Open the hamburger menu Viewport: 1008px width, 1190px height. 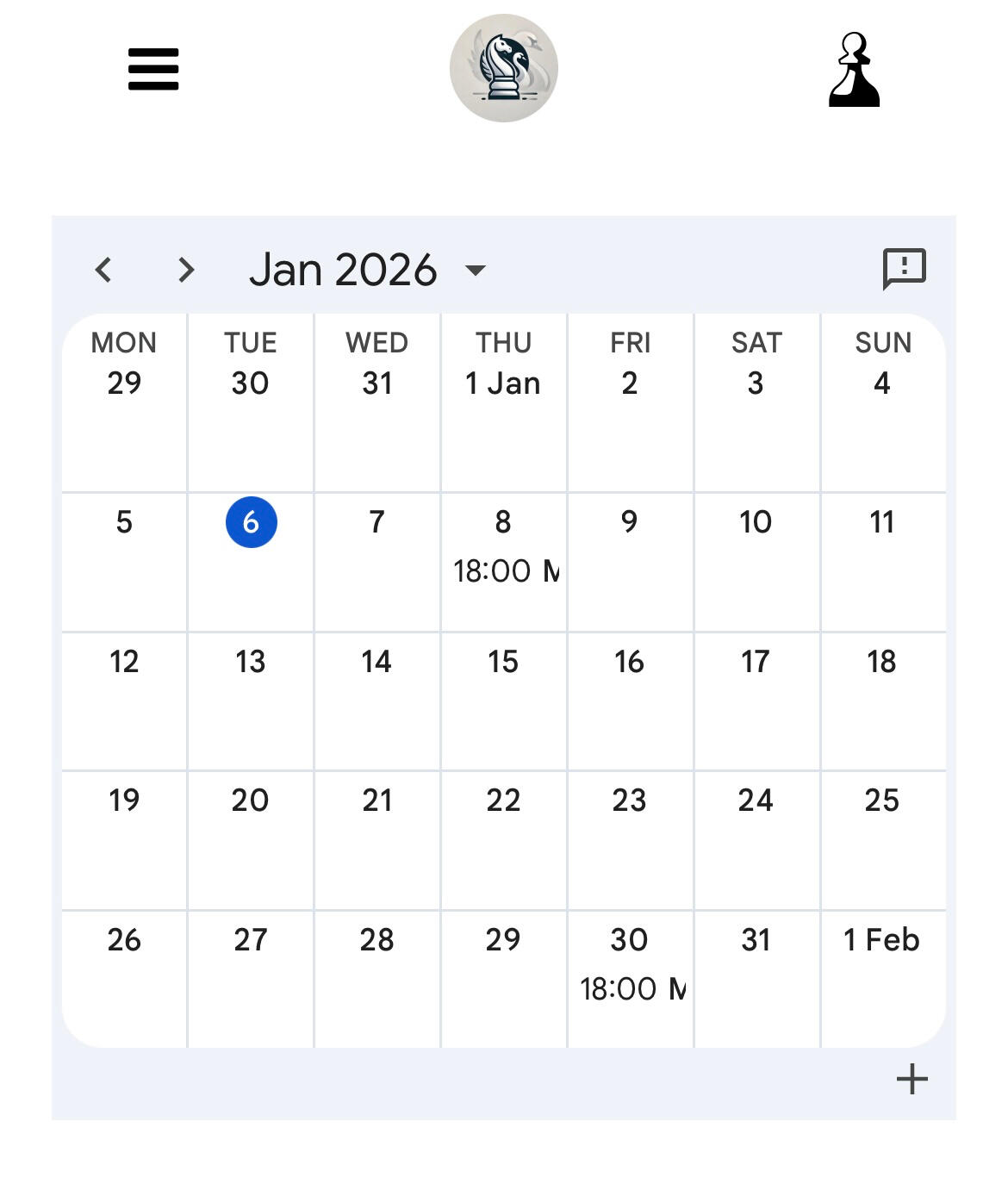153,69
